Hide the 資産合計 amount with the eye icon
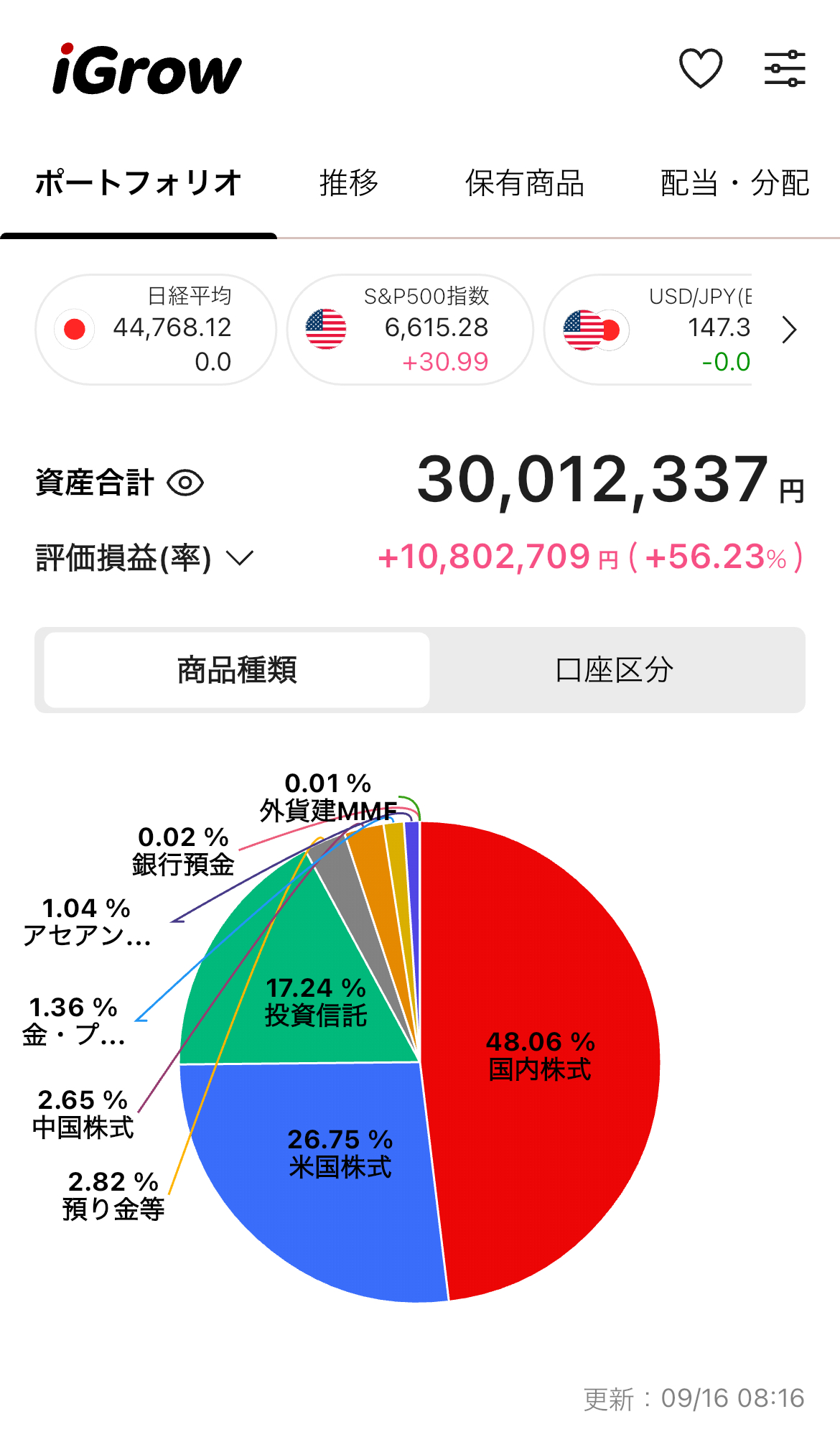Viewport: 840px width, 1432px height. coord(185,483)
